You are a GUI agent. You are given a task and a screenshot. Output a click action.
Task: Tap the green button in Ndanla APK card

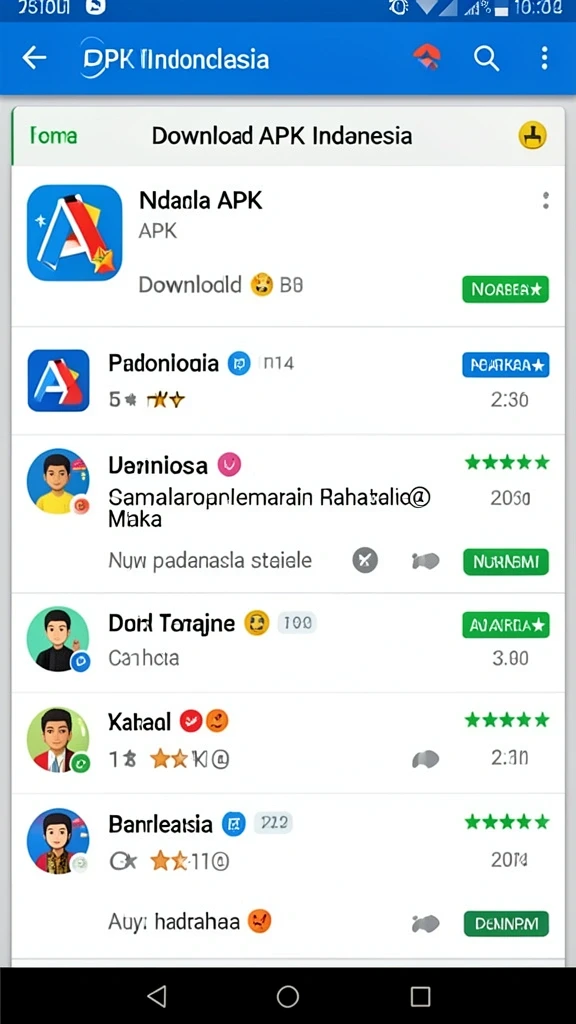click(x=505, y=289)
